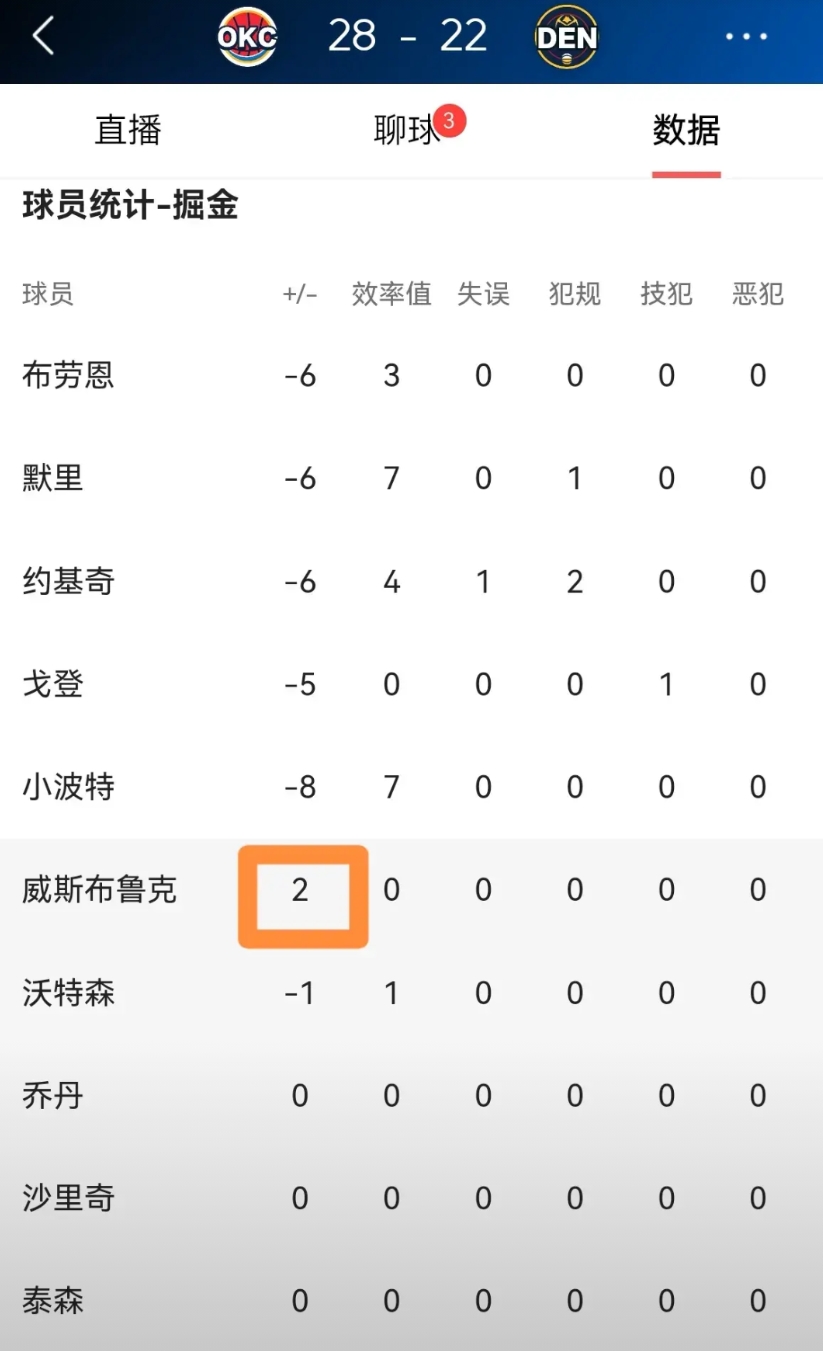Switch to the 直播 tab
Image resolution: width=823 pixels, height=1351 pixels.
[128, 130]
